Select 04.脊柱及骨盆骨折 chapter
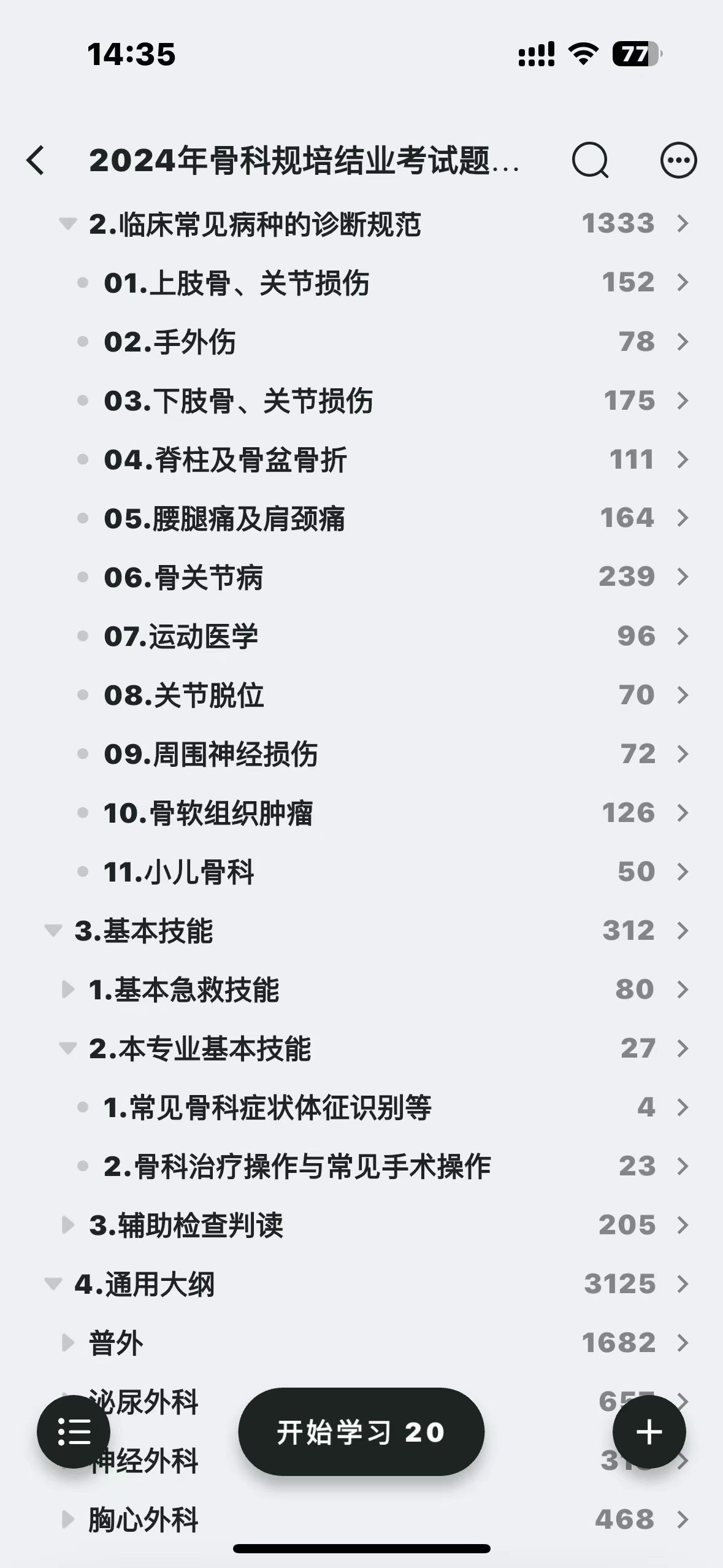Viewport: 723px width, 1568px height. (x=225, y=459)
